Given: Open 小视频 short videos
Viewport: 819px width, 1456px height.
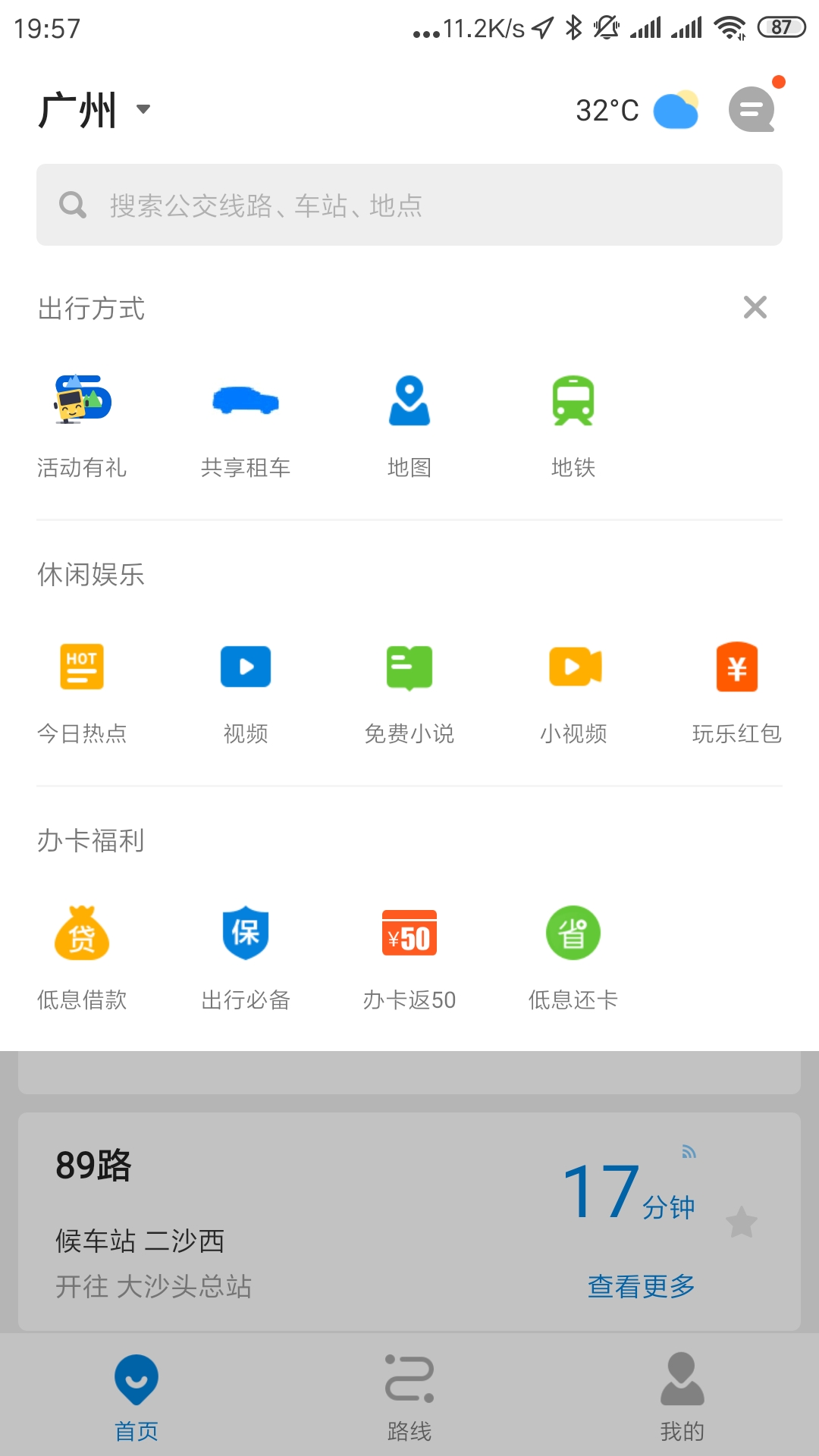Looking at the screenshot, I should point(573,692).
